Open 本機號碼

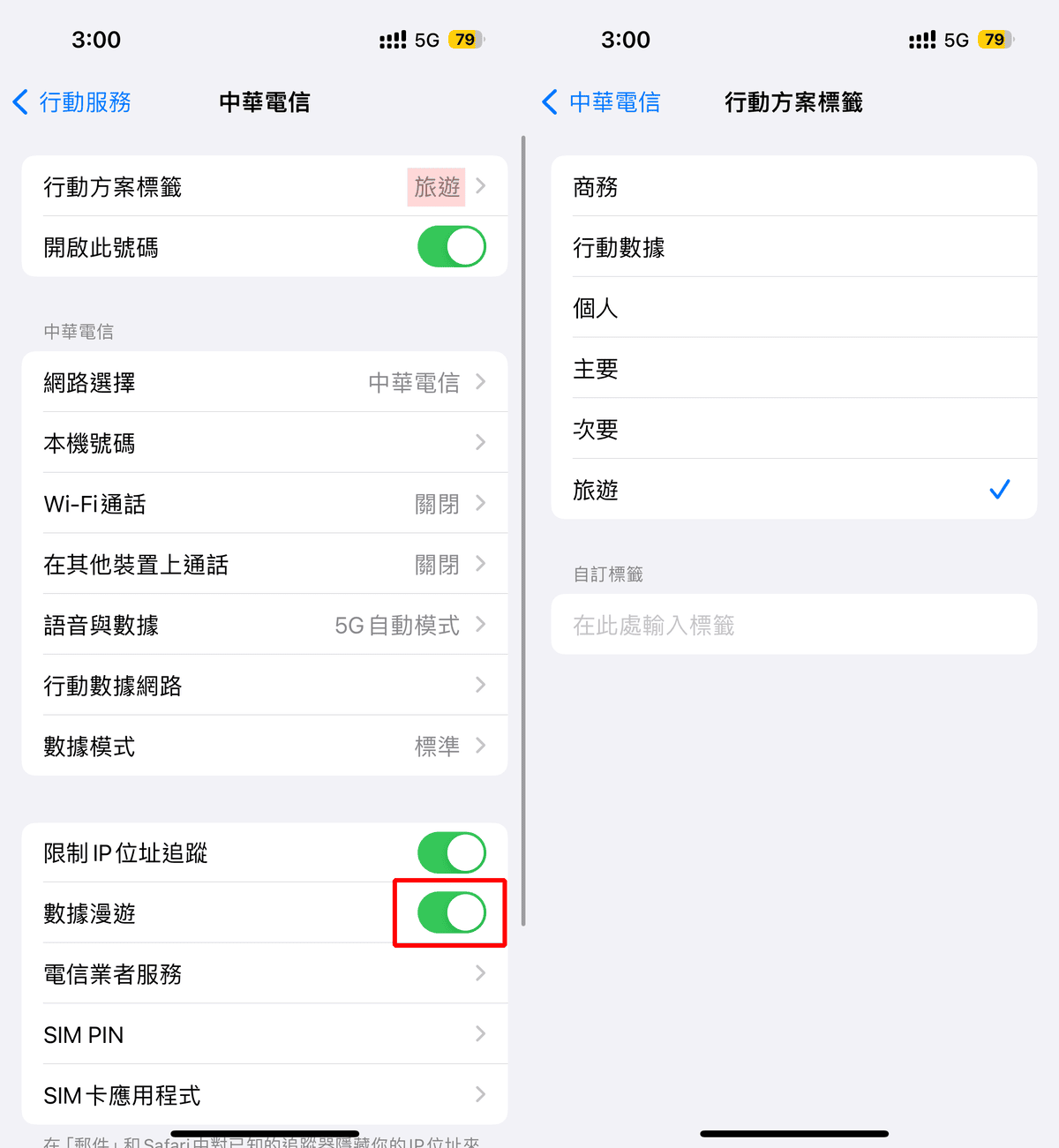[x=264, y=443]
